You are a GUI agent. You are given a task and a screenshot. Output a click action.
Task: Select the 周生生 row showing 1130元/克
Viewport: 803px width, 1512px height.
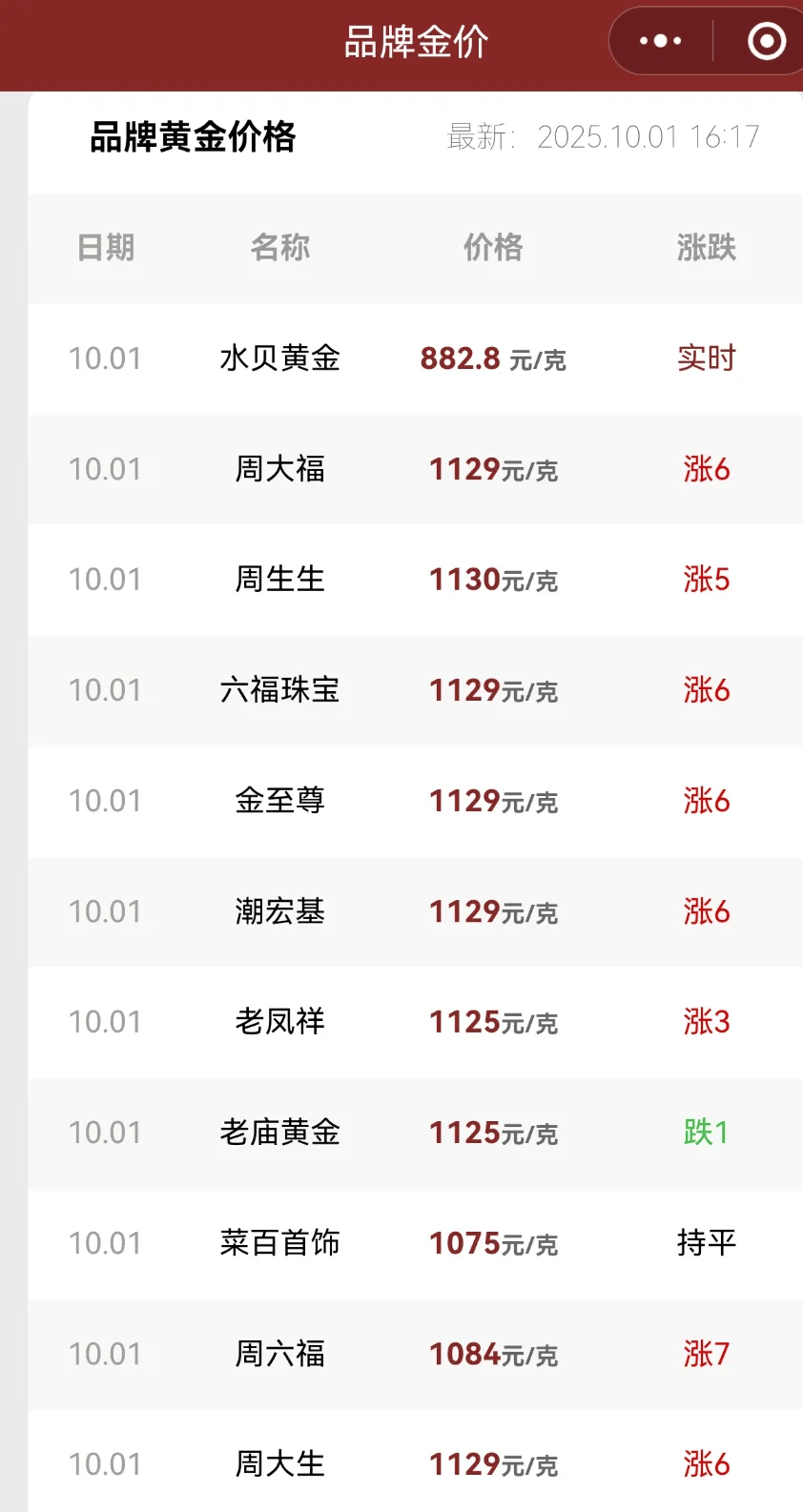click(401, 581)
